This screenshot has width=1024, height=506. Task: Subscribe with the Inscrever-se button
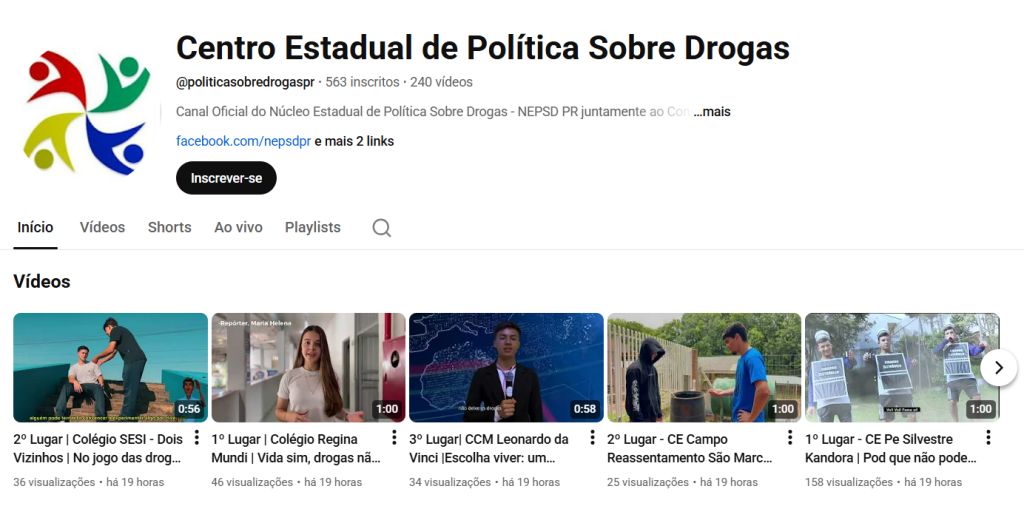pos(226,178)
